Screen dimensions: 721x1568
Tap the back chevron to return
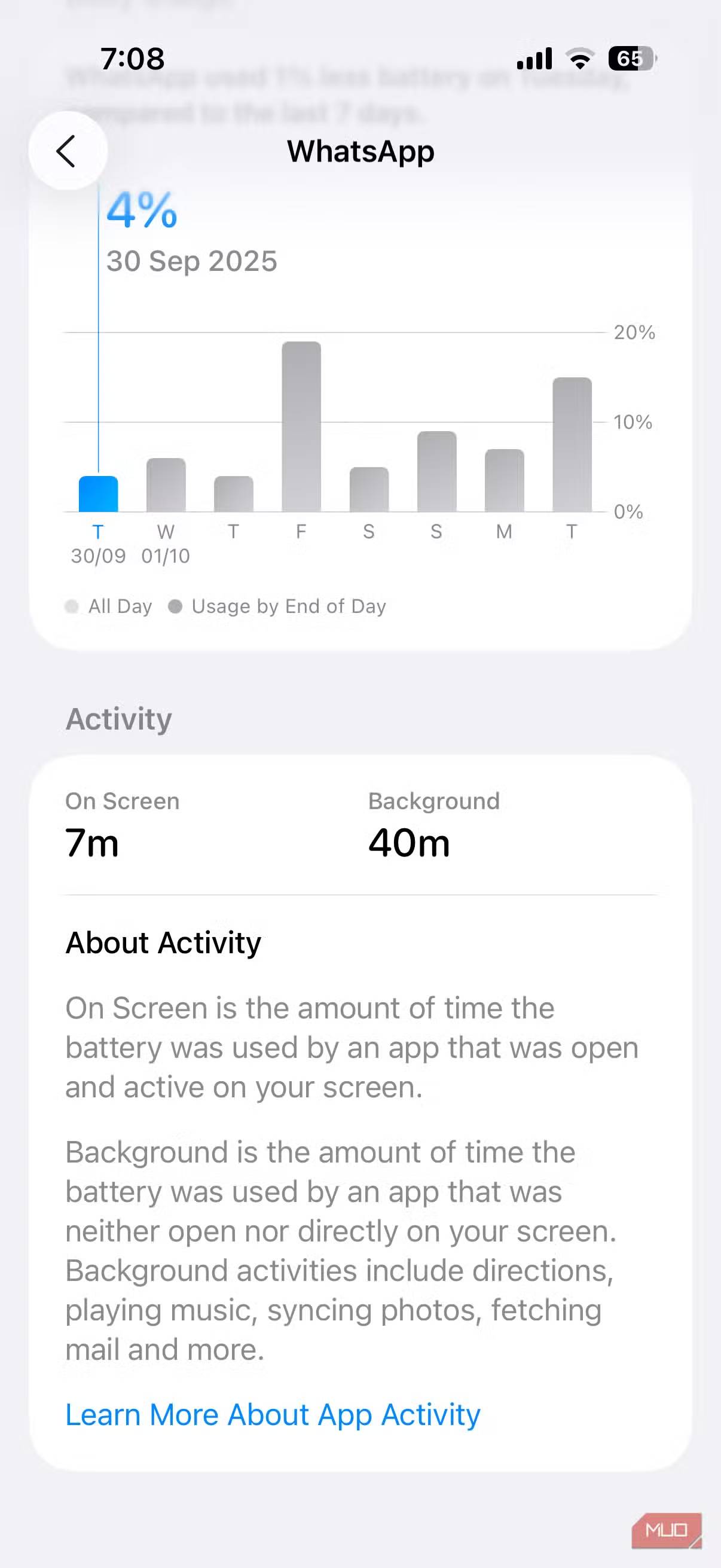[x=69, y=150]
